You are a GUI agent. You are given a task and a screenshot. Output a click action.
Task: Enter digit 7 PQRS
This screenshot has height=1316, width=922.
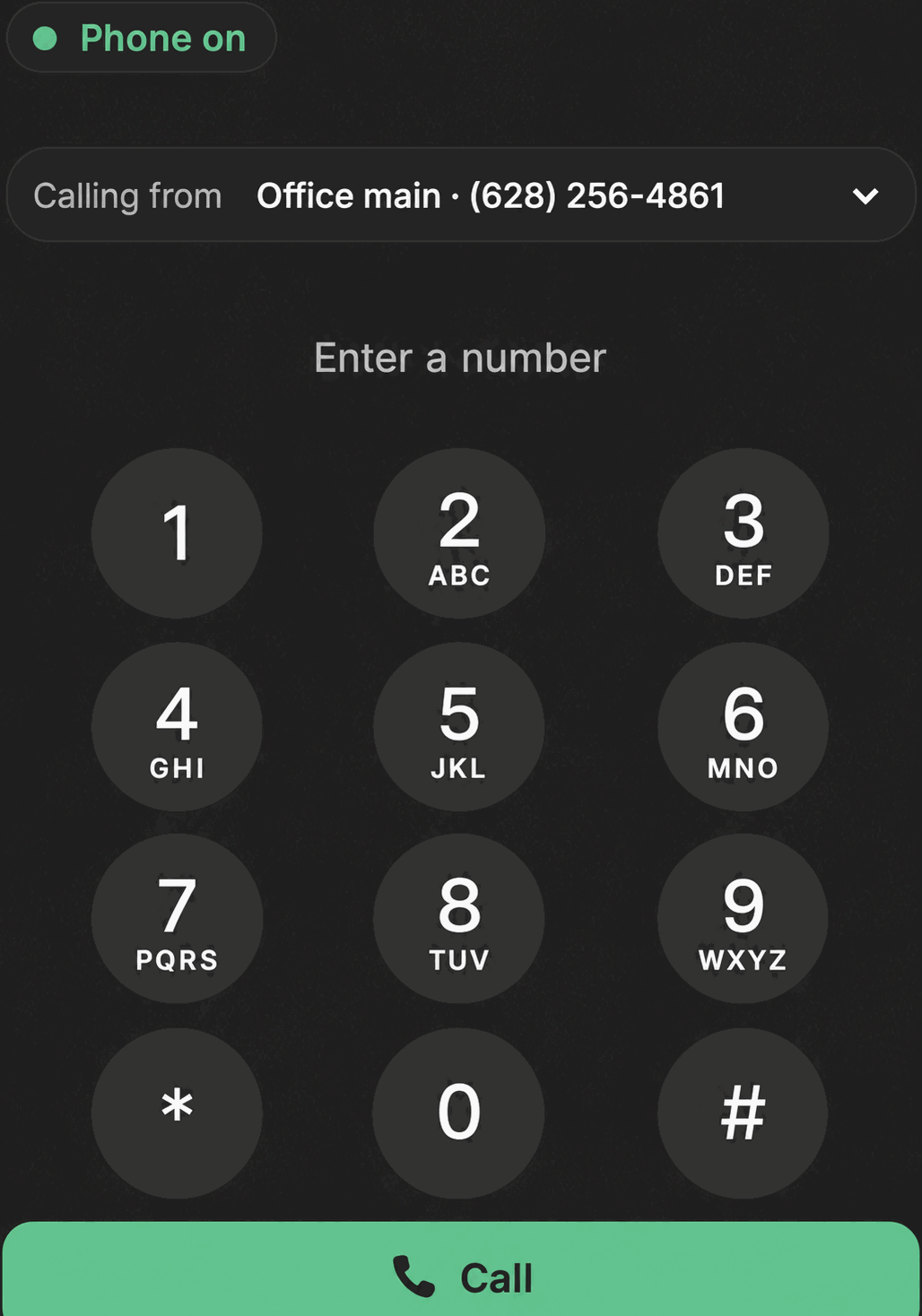177,919
